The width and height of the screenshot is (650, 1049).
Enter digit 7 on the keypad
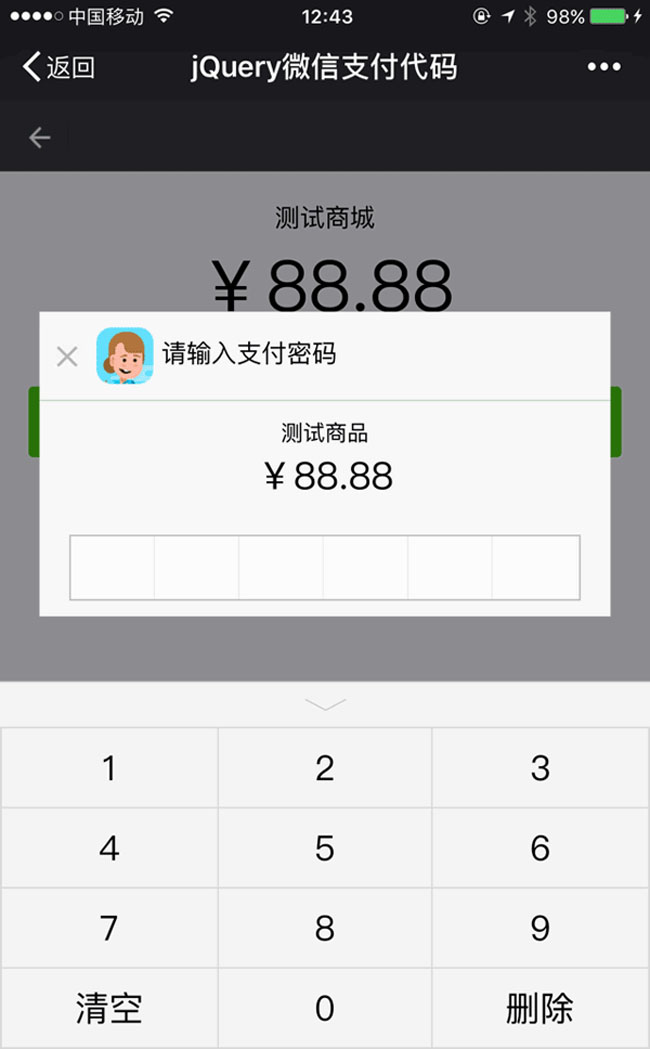pyautogui.click(x=109, y=928)
